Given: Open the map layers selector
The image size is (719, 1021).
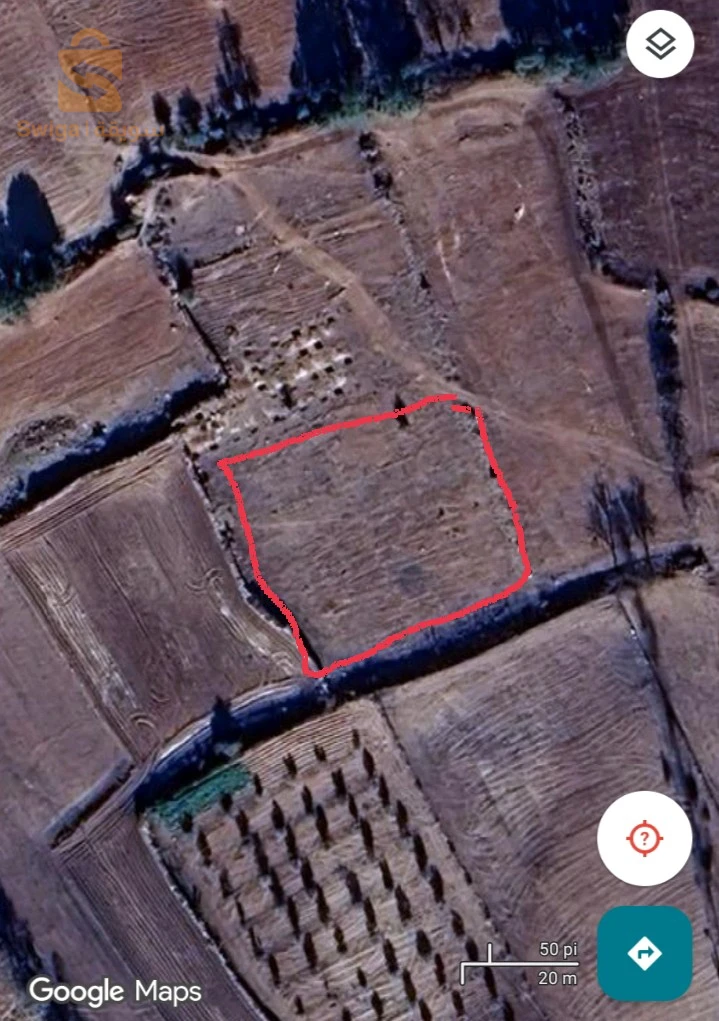Looking at the screenshot, I should pos(660,44).
